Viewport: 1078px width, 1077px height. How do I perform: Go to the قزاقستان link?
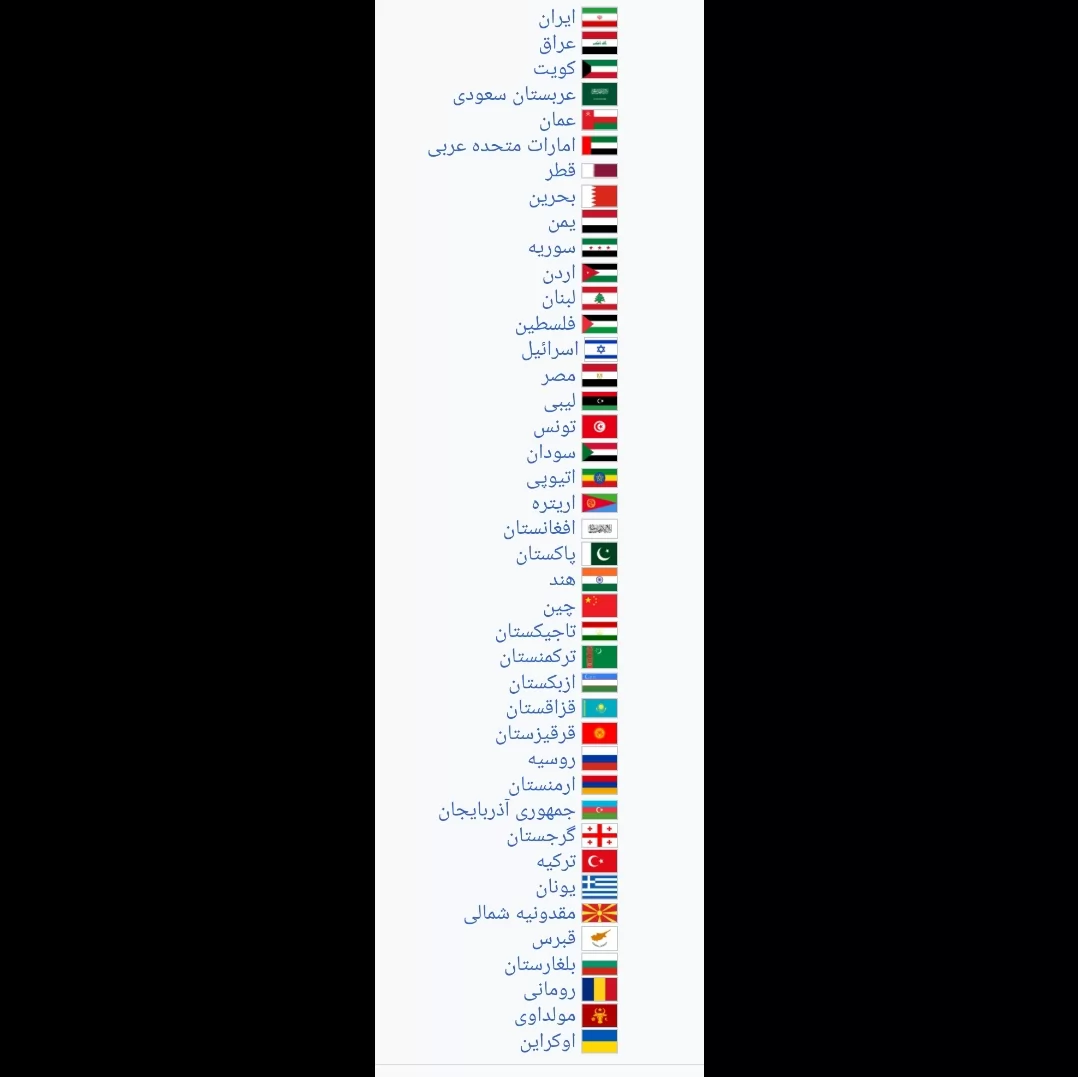click(541, 709)
